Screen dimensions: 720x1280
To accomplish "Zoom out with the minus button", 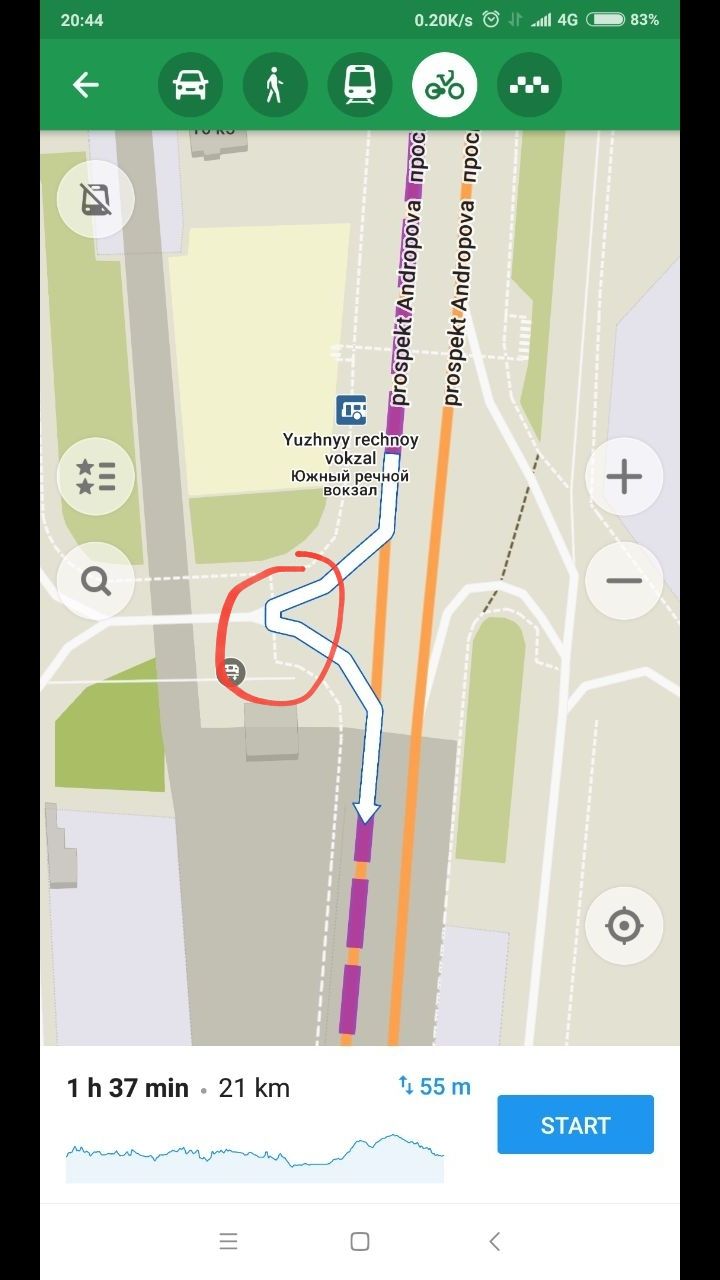I will [624, 580].
